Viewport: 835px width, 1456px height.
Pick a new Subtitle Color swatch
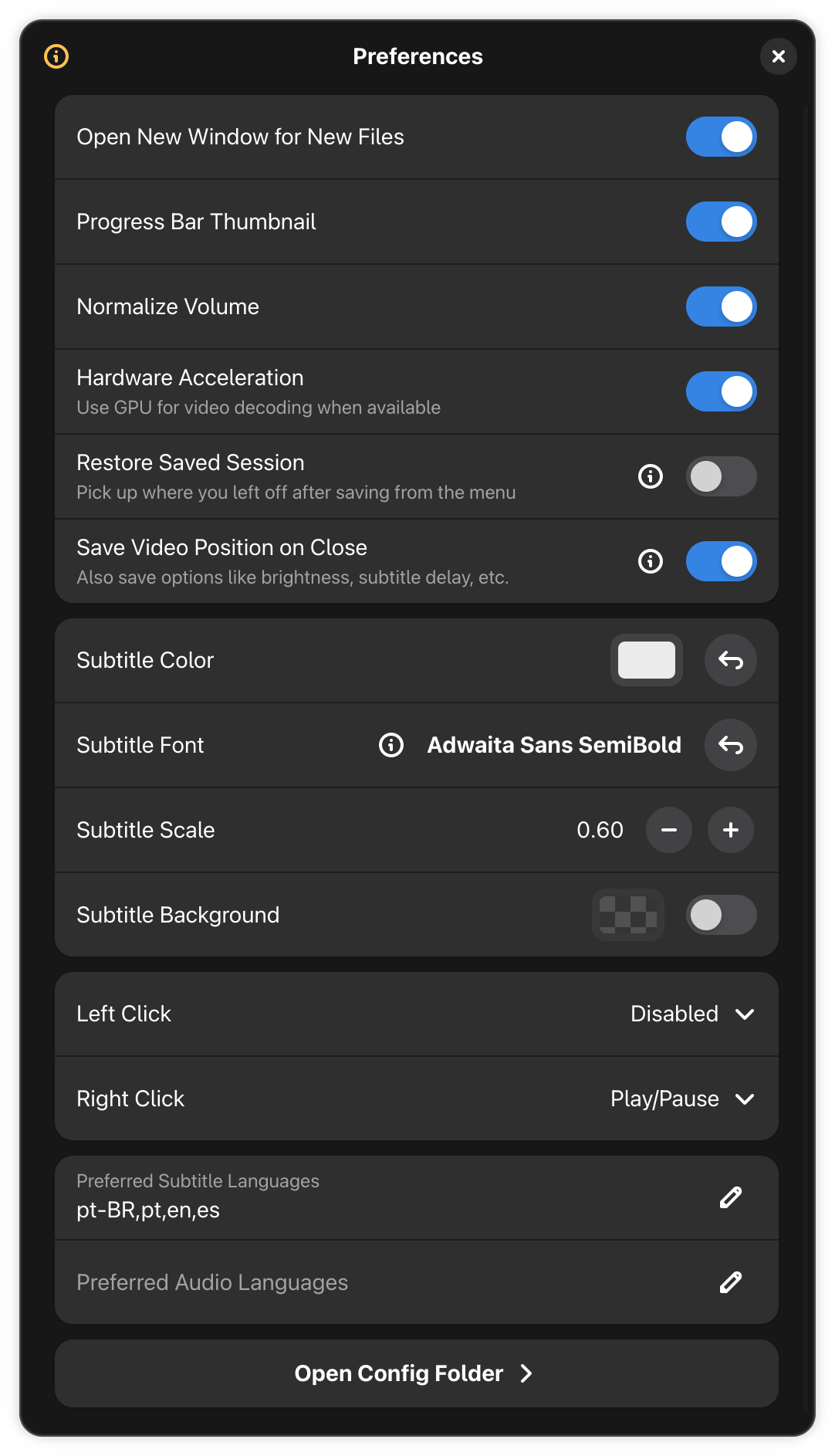(x=647, y=660)
